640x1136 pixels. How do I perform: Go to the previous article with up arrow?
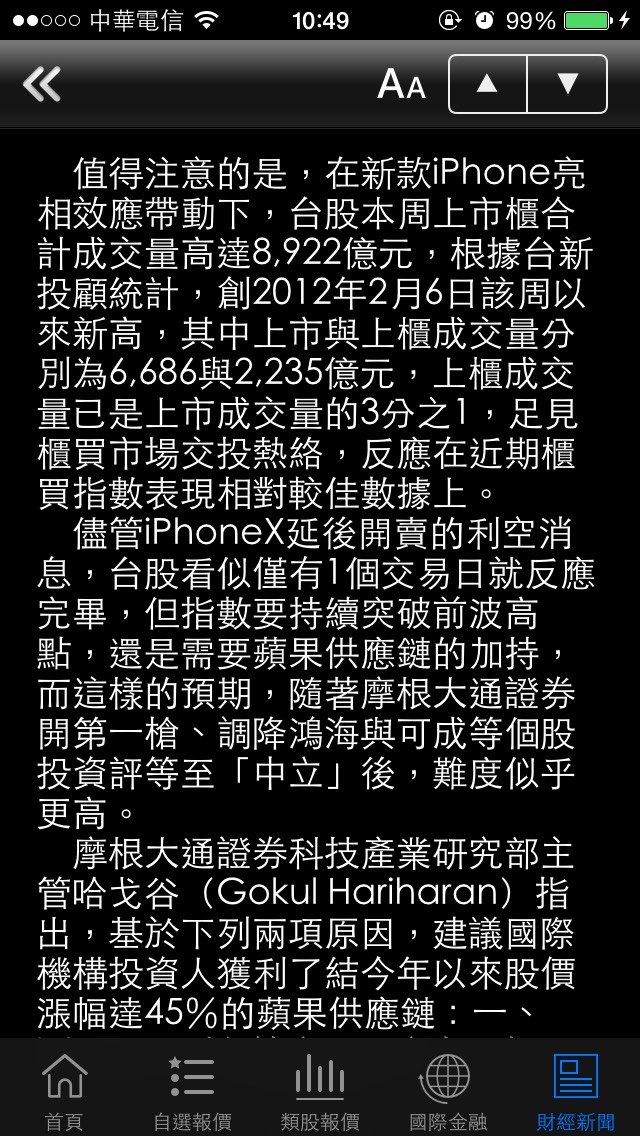(487, 84)
